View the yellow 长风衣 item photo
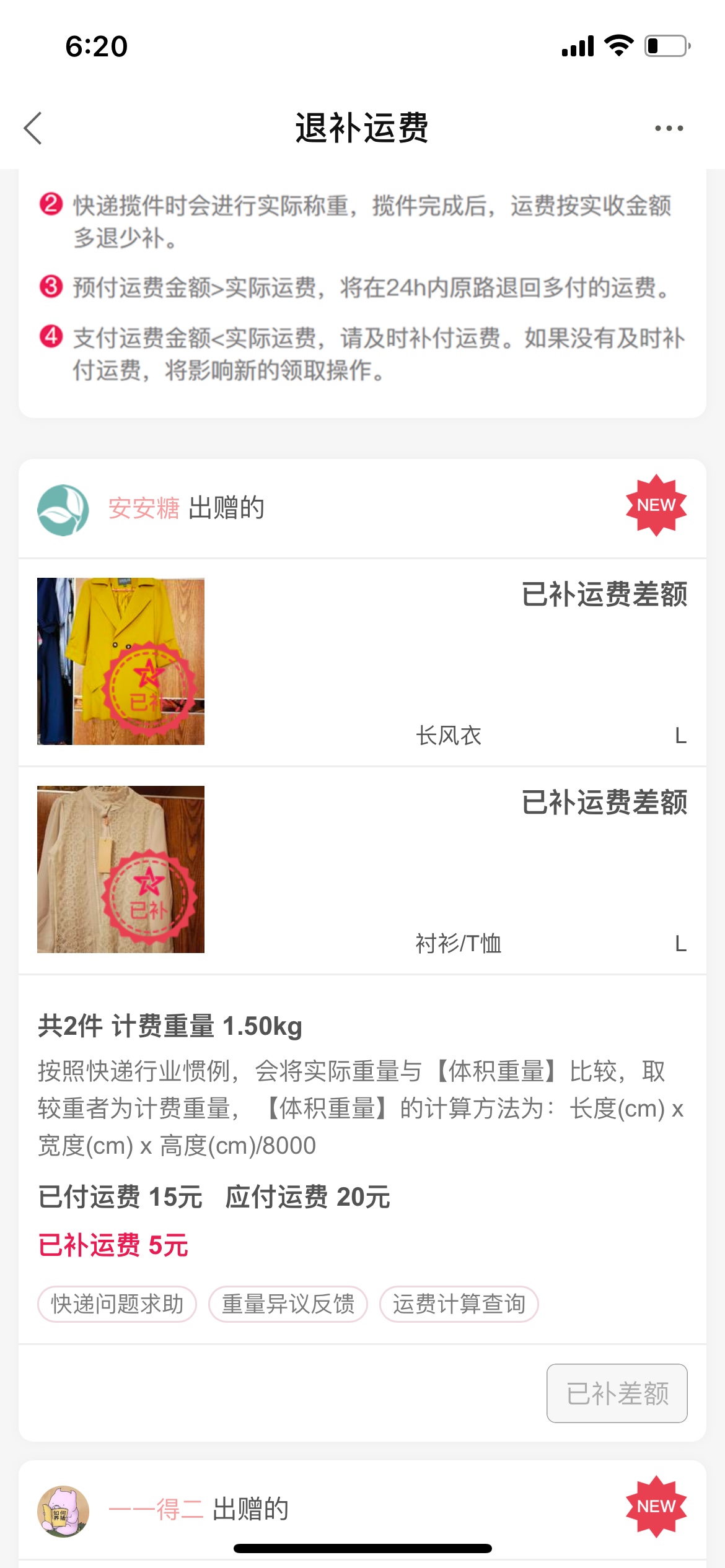 click(121, 661)
